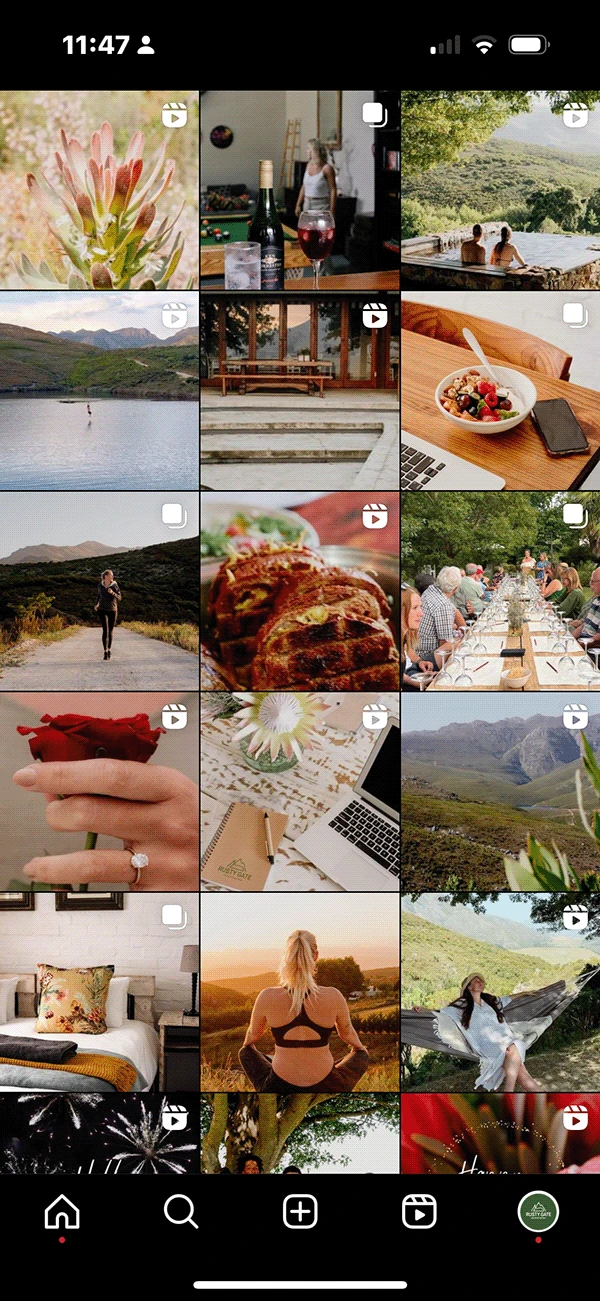
Task: Create a new post
Action: (x=300, y=1212)
